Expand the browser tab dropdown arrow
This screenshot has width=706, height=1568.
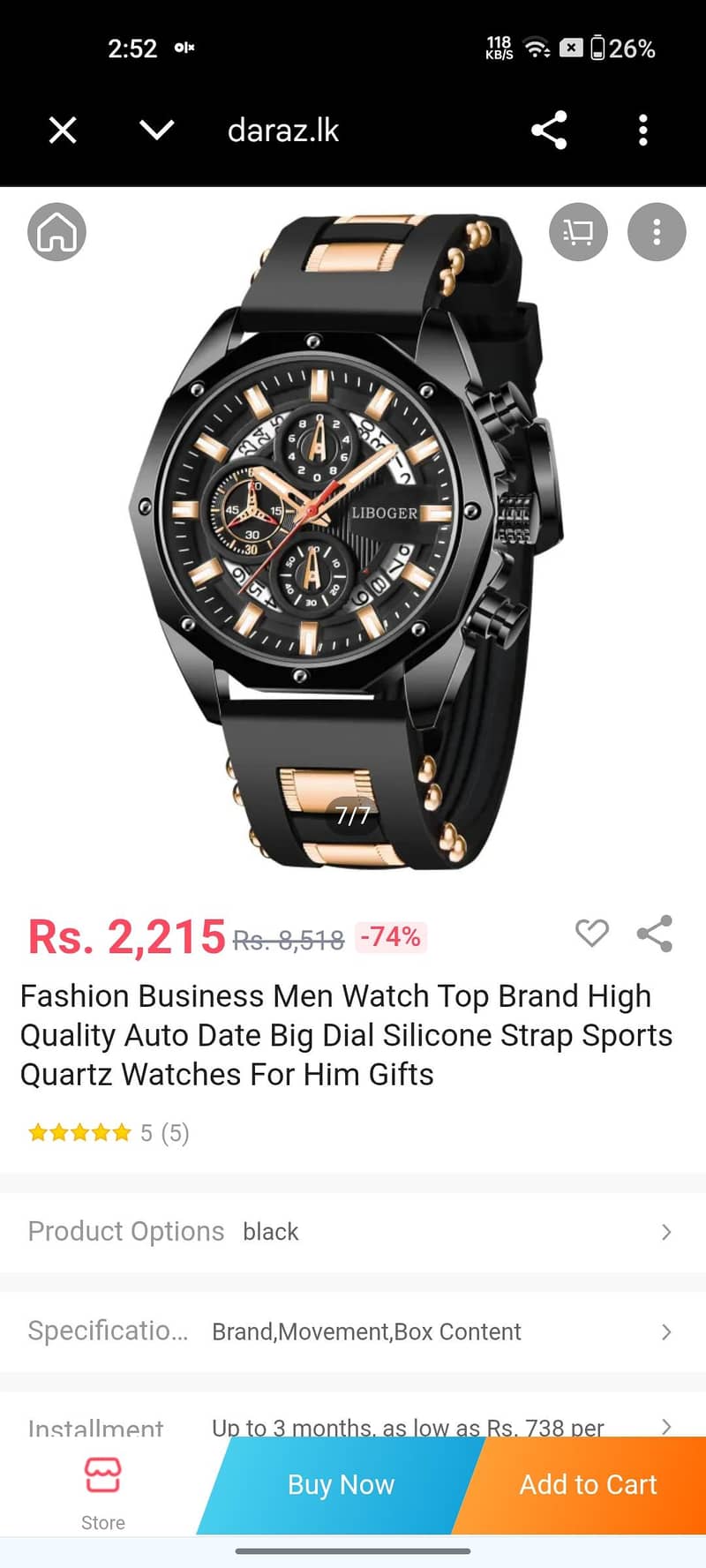pyautogui.click(x=157, y=131)
